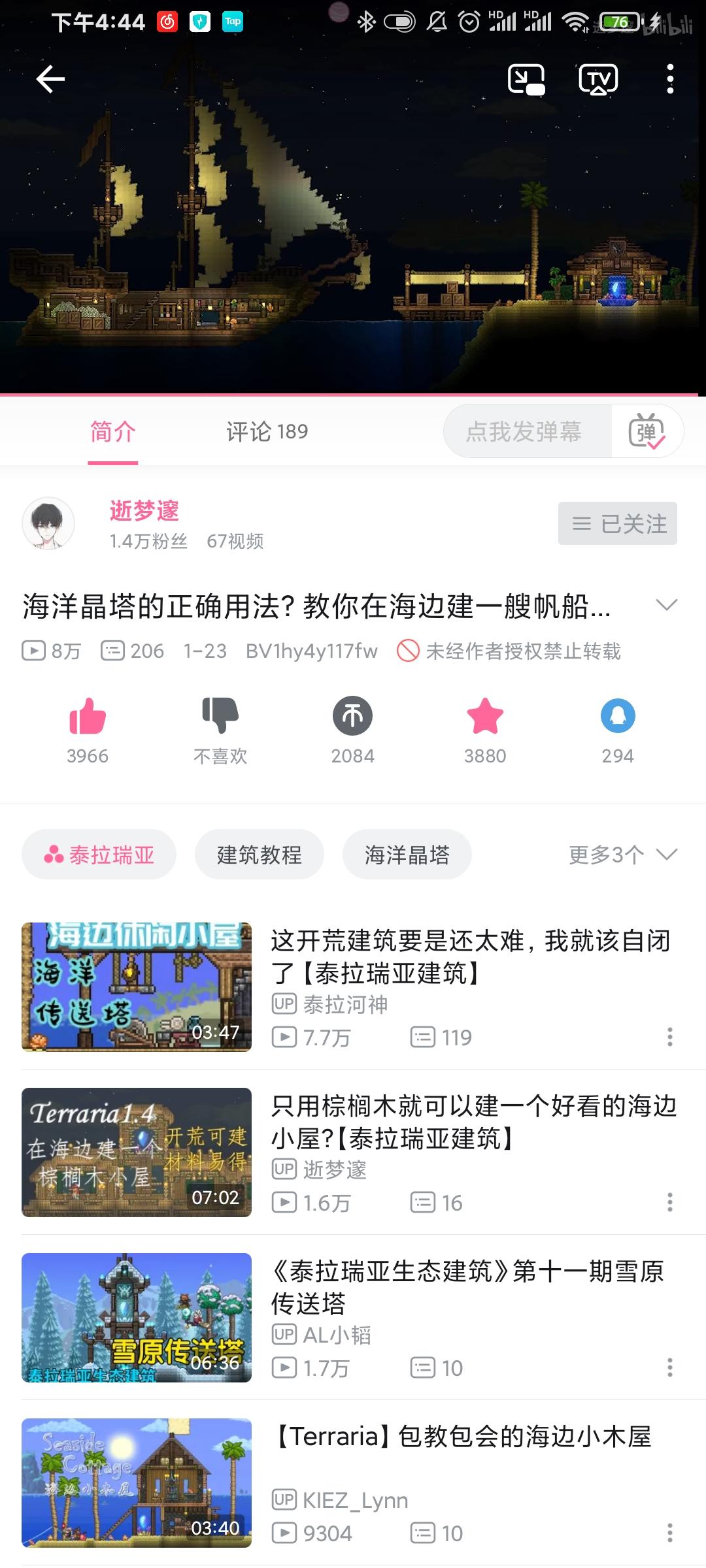Unfollow by tapping 已关注 button
This screenshot has height=1568, width=706.
coord(616,523)
